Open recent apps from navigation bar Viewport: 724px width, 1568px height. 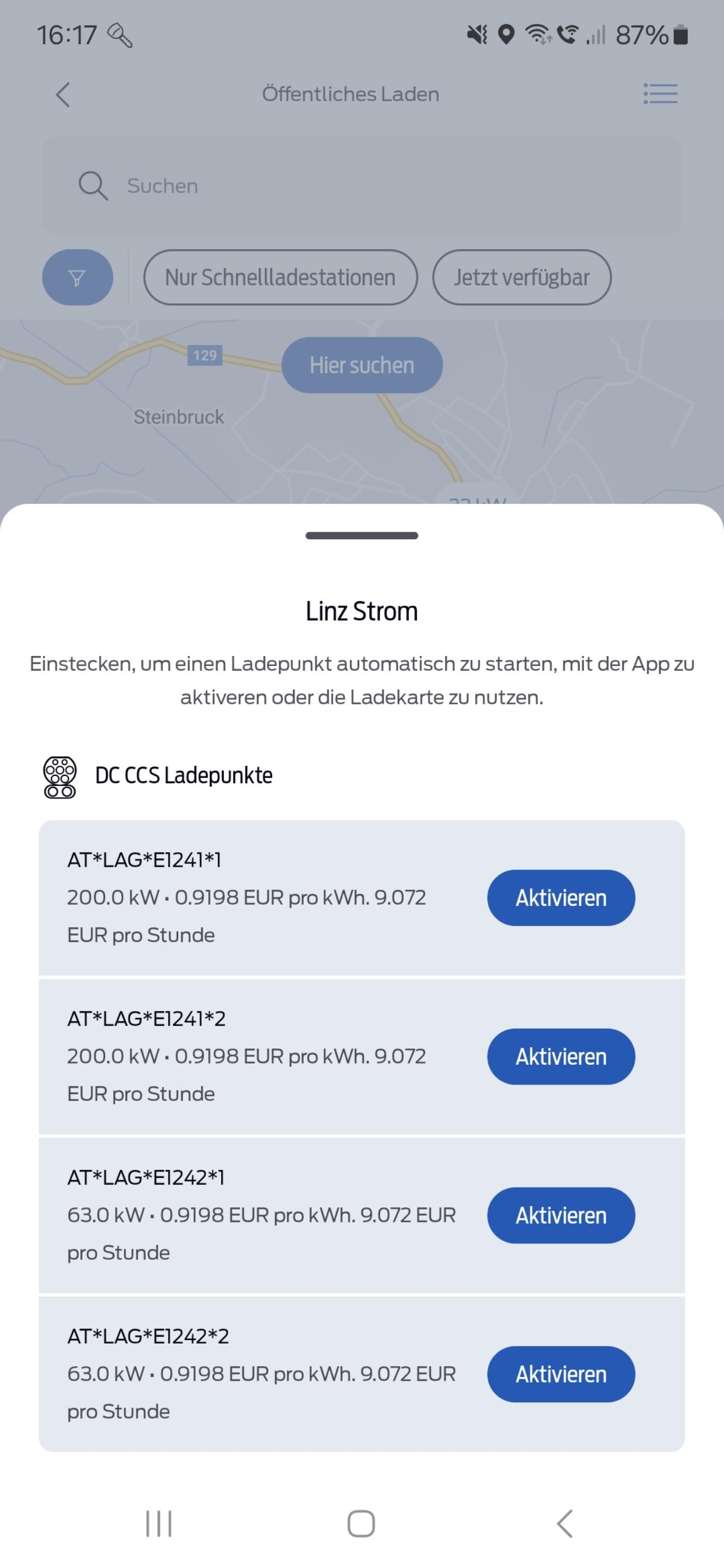tap(159, 1523)
